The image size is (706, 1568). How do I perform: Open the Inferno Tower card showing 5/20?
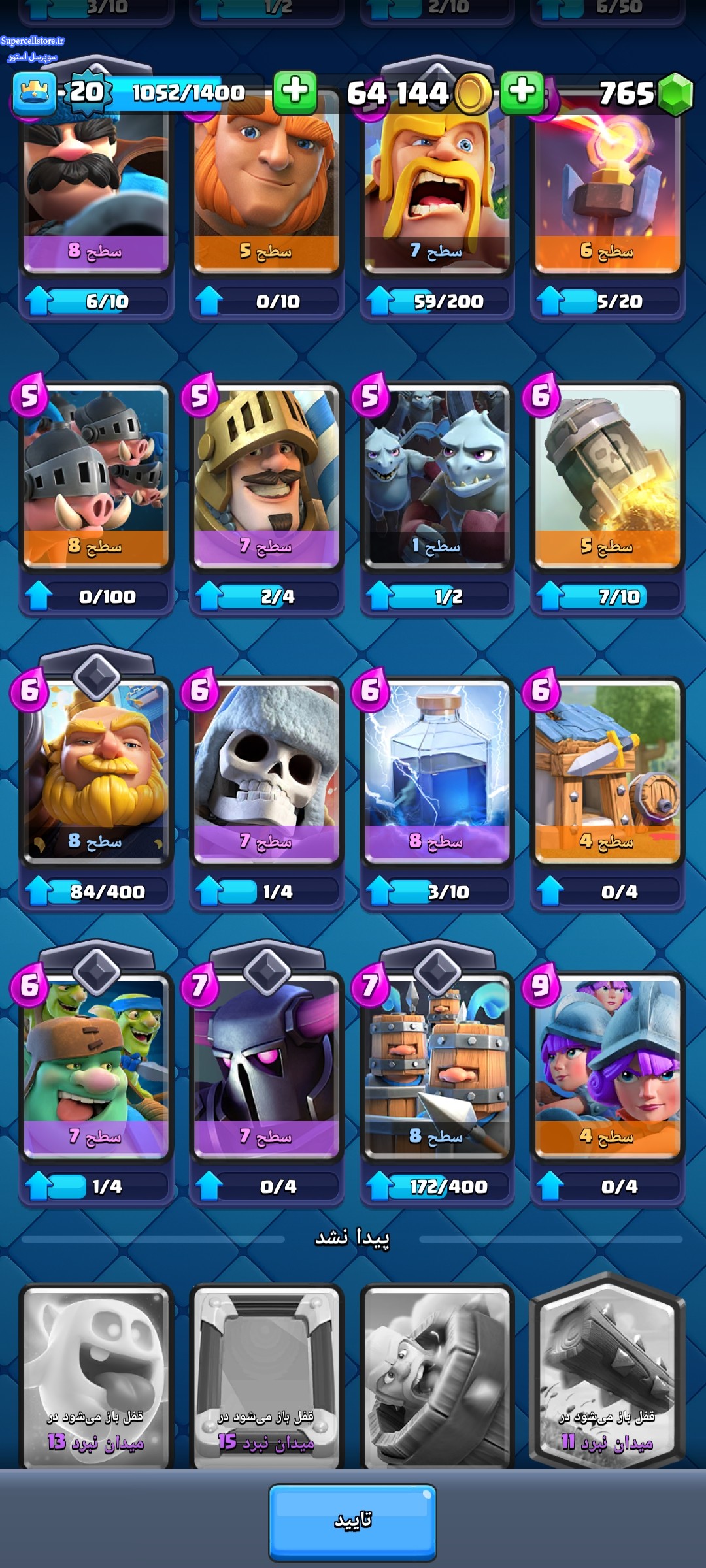tap(607, 189)
